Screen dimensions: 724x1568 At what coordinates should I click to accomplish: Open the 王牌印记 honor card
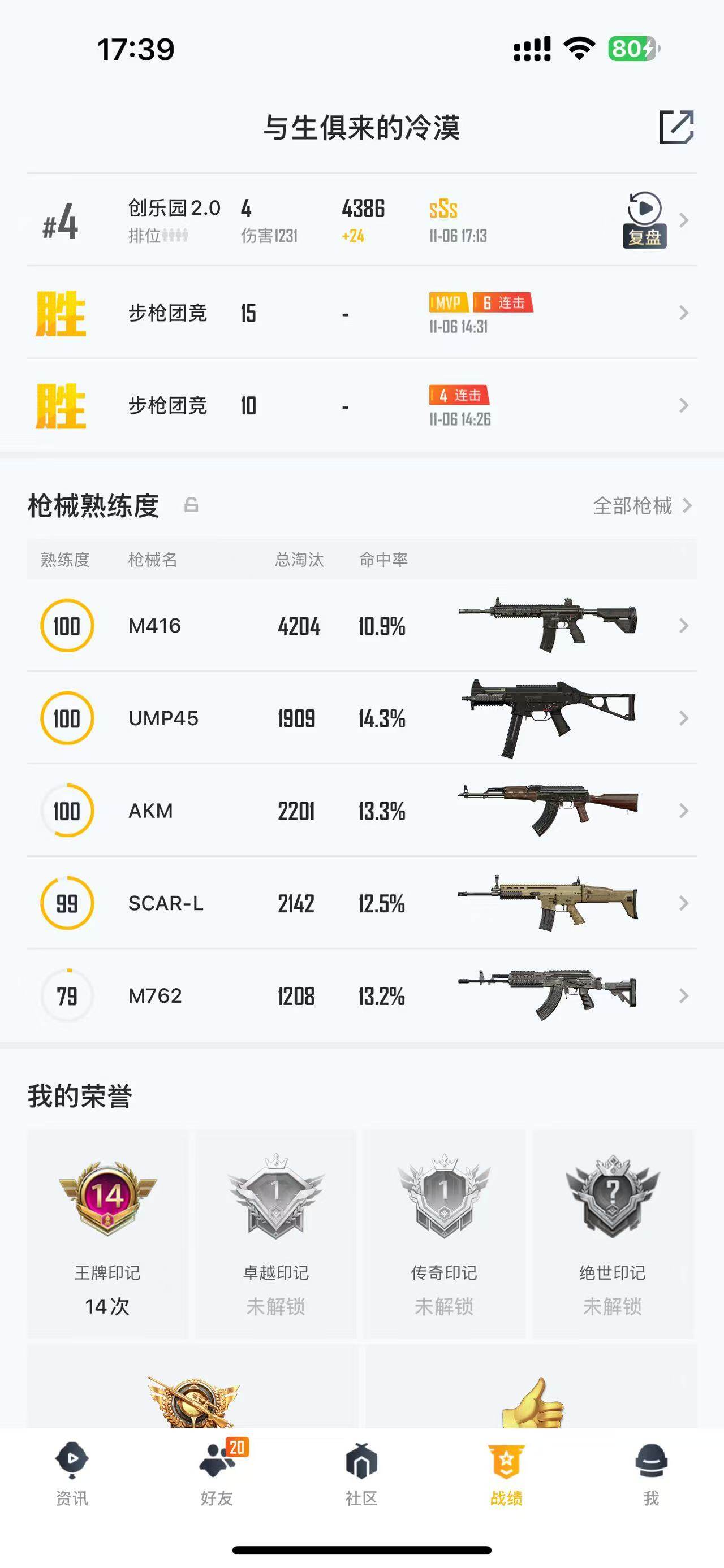(x=108, y=1233)
